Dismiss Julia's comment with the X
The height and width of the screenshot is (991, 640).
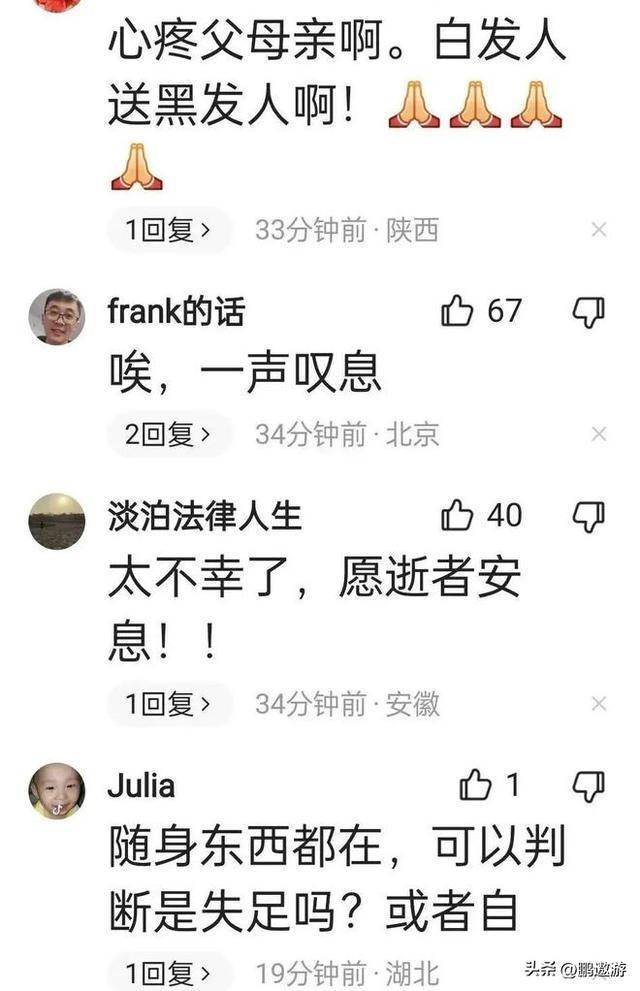tap(599, 972)
